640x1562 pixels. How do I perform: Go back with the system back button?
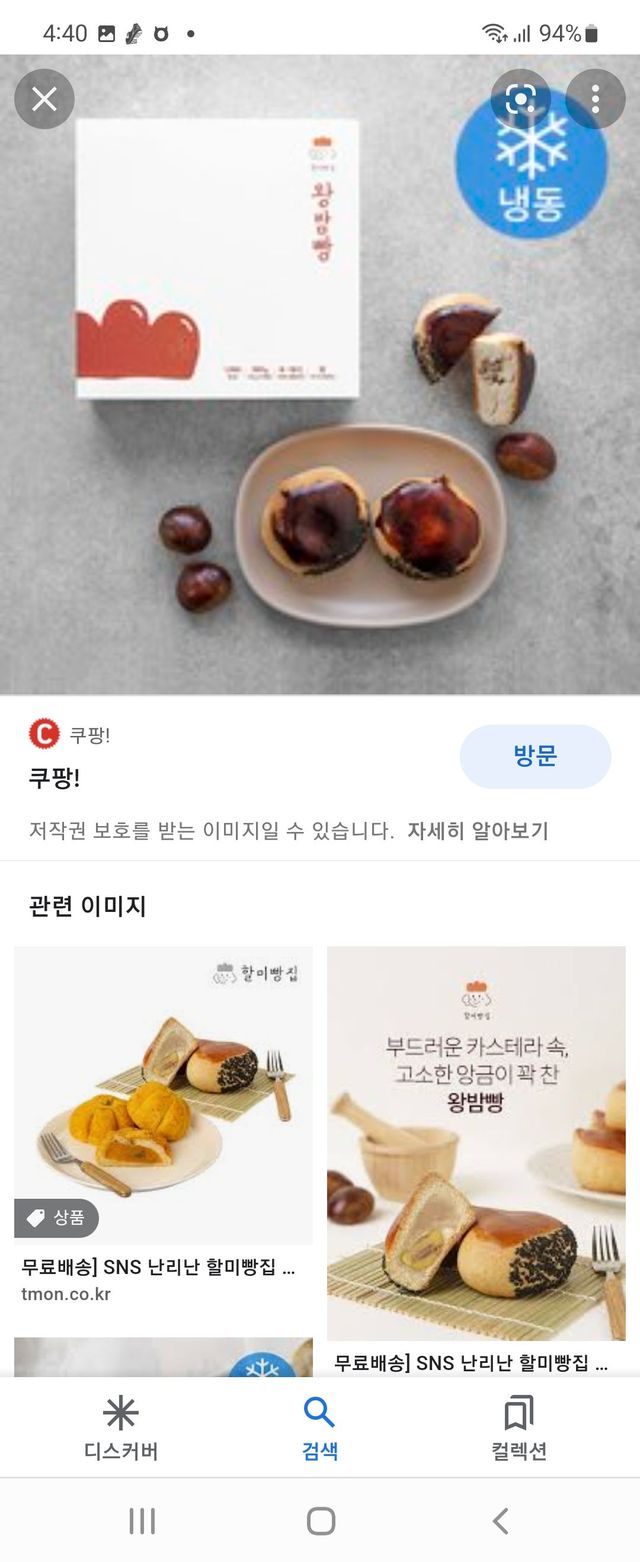500,1521
